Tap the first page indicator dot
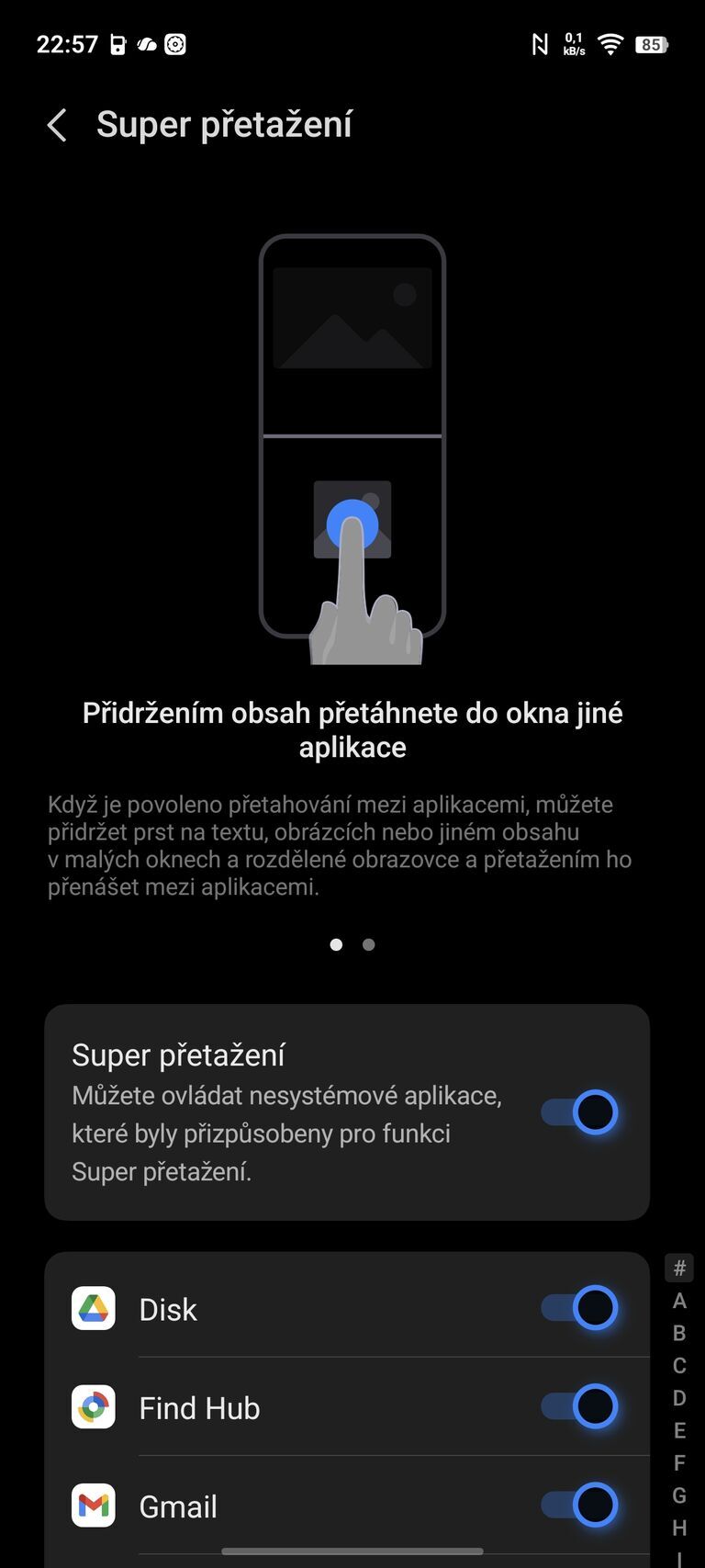 (336, 943)
